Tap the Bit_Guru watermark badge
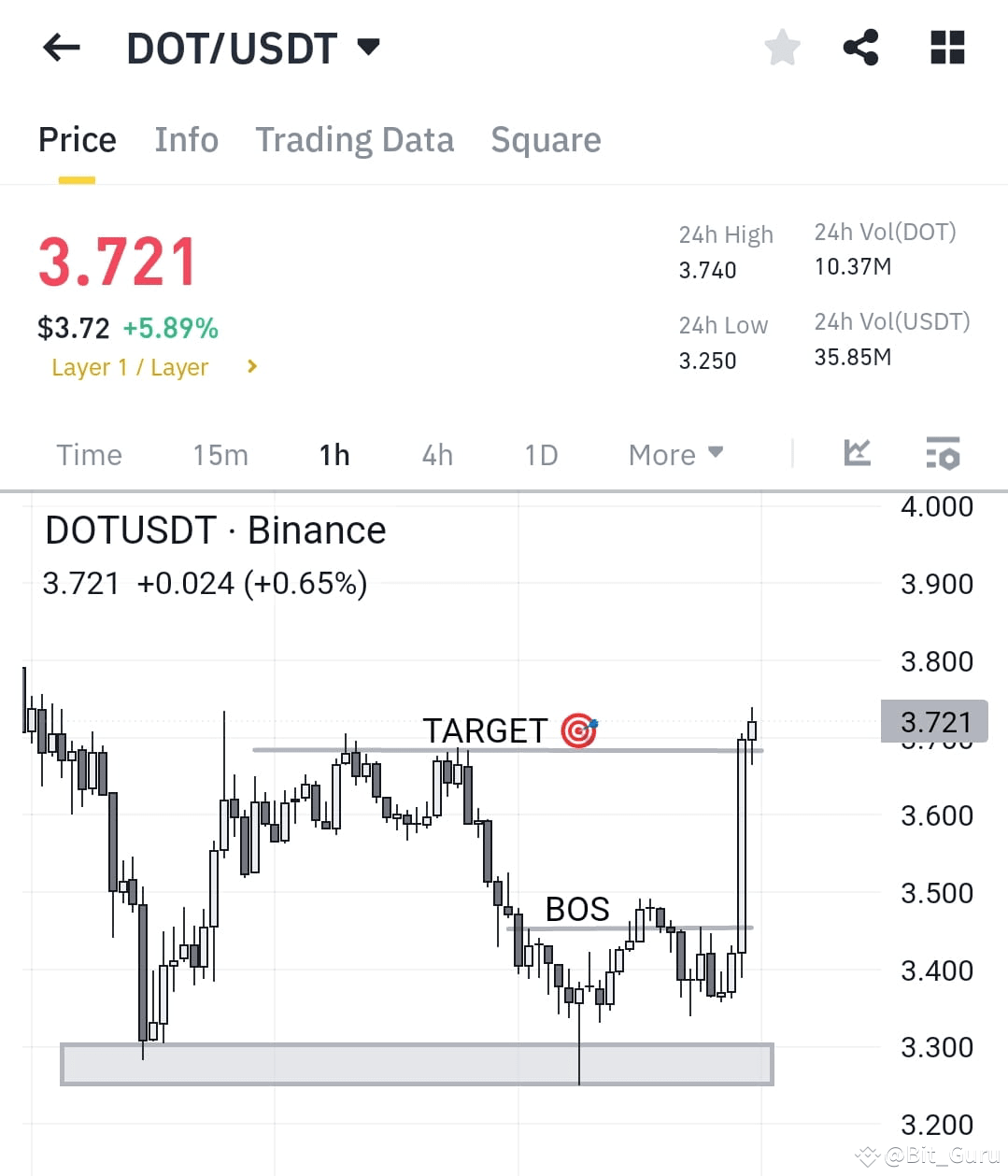The height and width of the screenshot is (1176, 1008). (925, 1155)
